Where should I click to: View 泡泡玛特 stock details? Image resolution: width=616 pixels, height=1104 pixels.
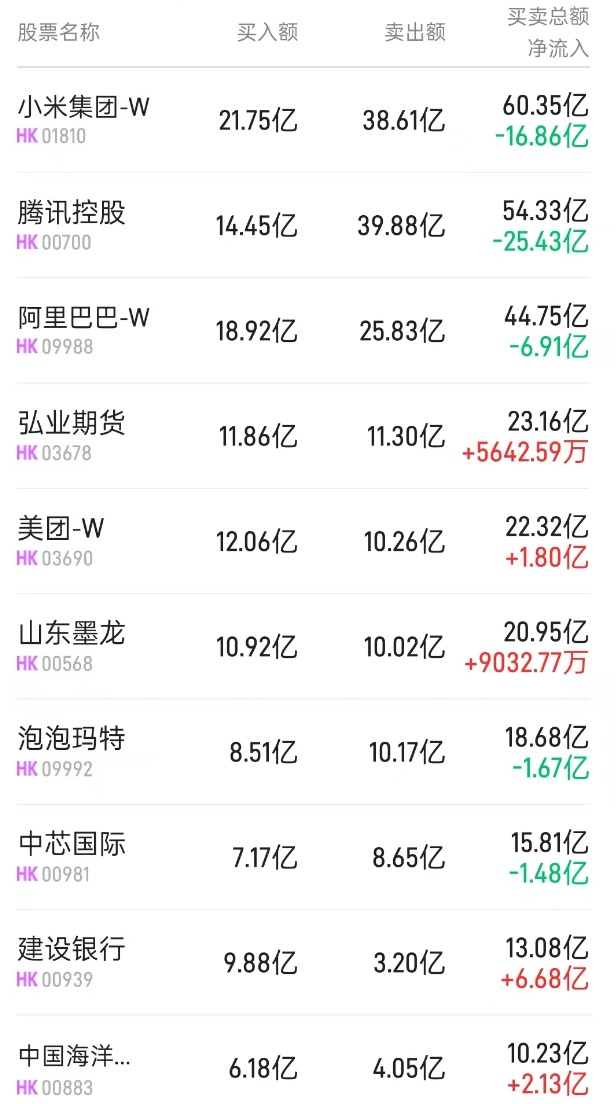(x=72, y=740)
